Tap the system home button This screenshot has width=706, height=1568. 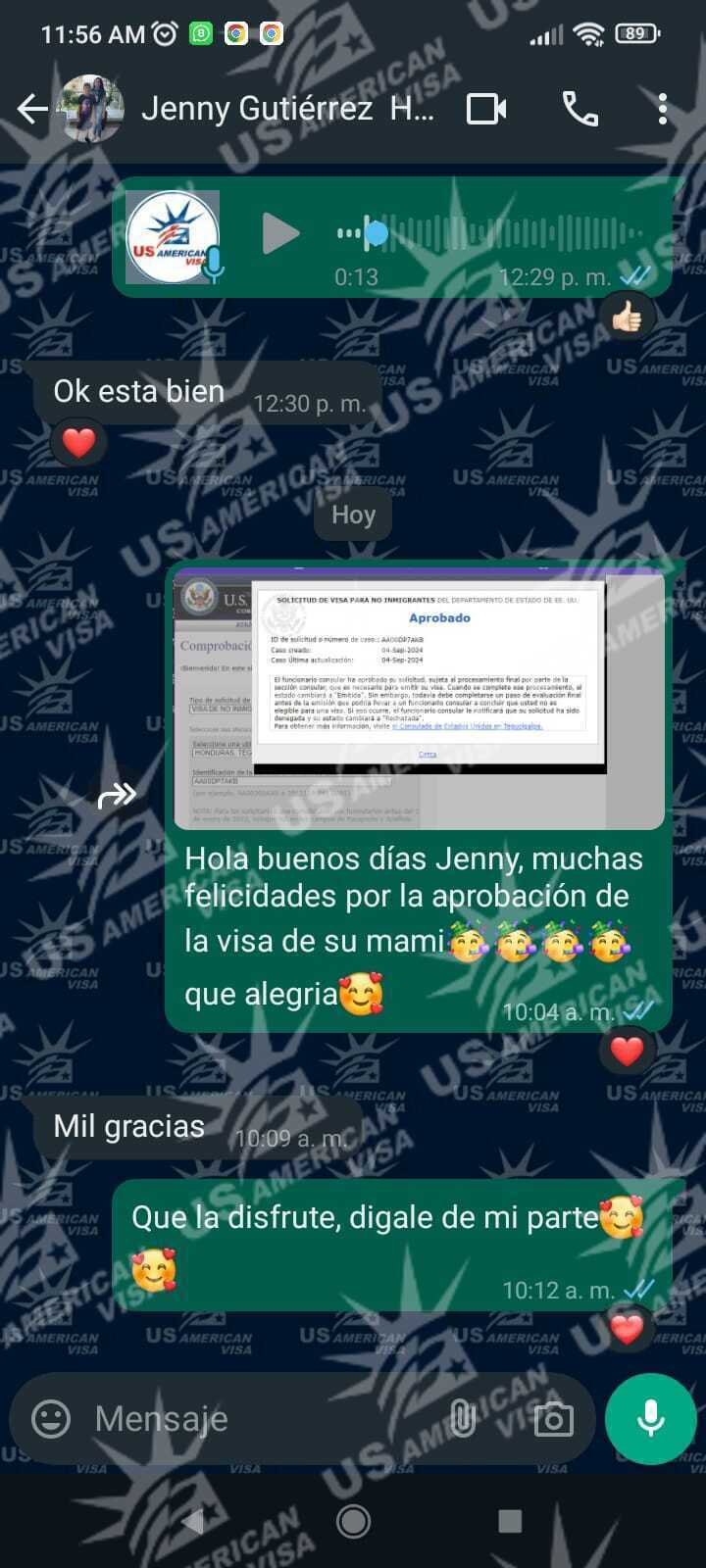click(353, 1521)
